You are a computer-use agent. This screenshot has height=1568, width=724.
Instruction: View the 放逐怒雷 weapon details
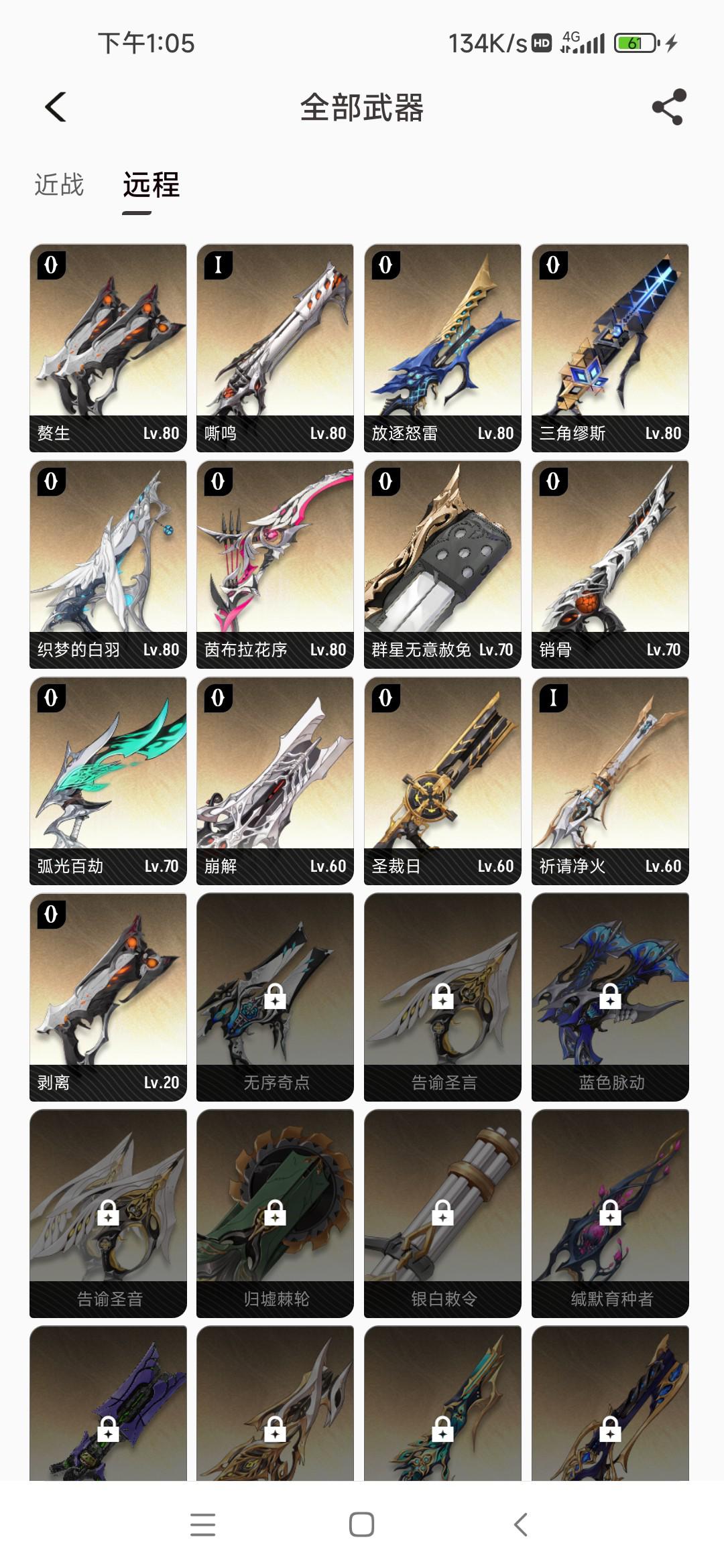click(x=442, y=347)
